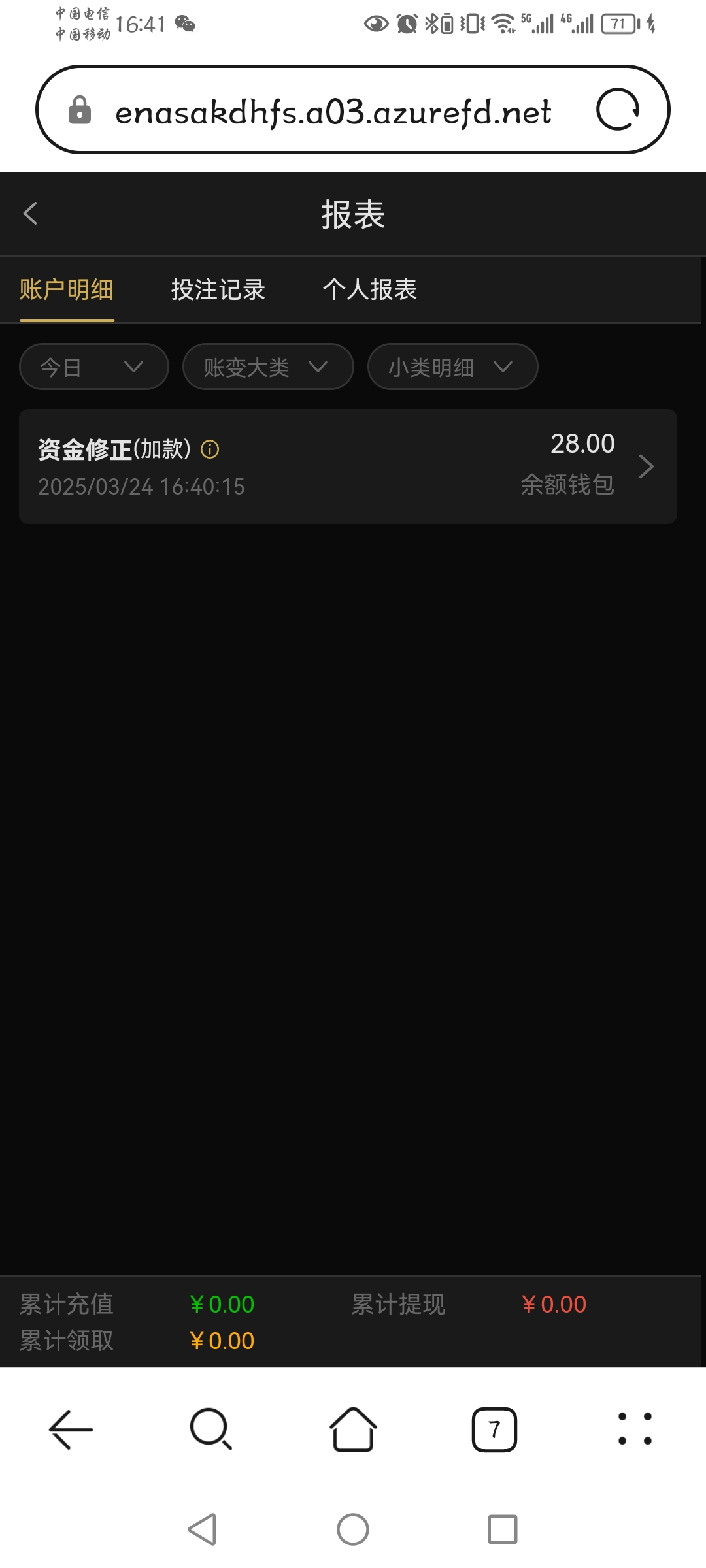
Task: Tap the system home circle button
Action: click(352, 1529)
